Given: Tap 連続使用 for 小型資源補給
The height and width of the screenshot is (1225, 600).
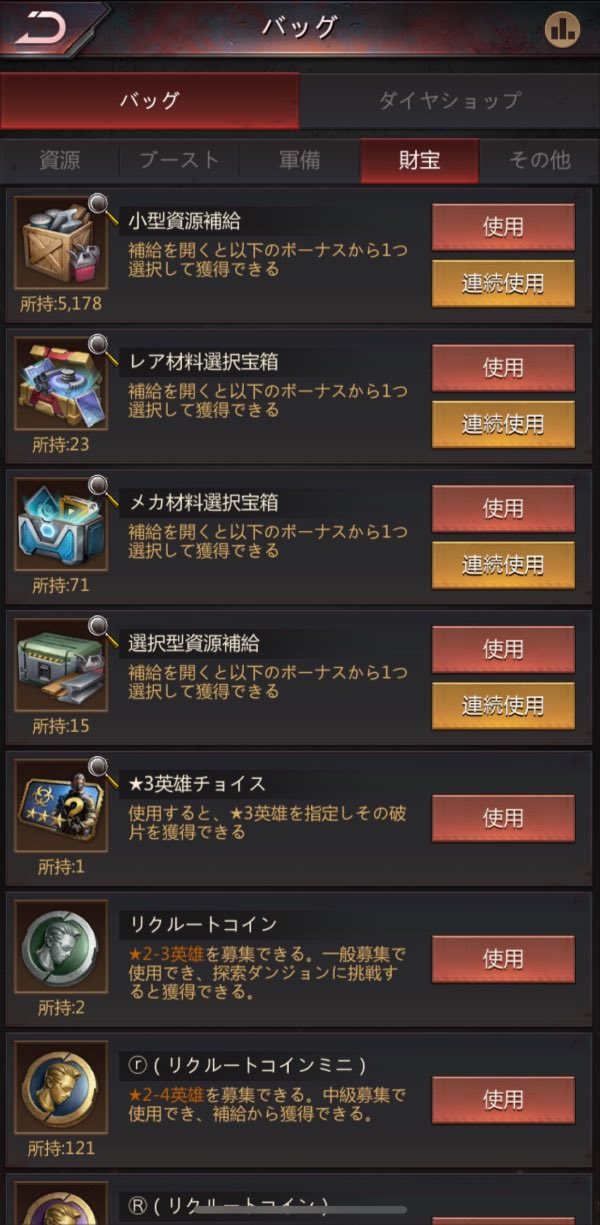Looking at the screenshot, I should (x=503, y=284).
